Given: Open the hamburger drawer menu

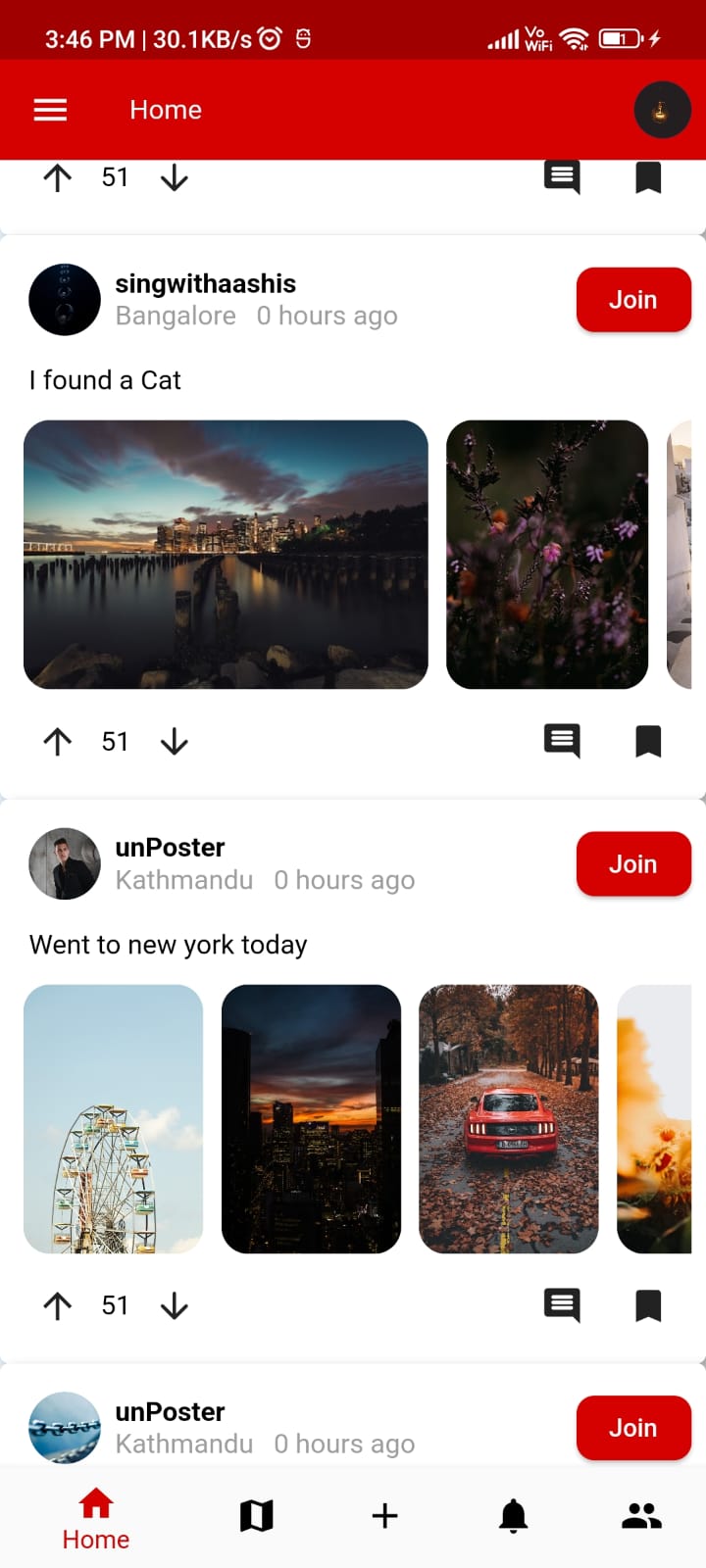Looking at the screenshot, I should pos(50,110).
